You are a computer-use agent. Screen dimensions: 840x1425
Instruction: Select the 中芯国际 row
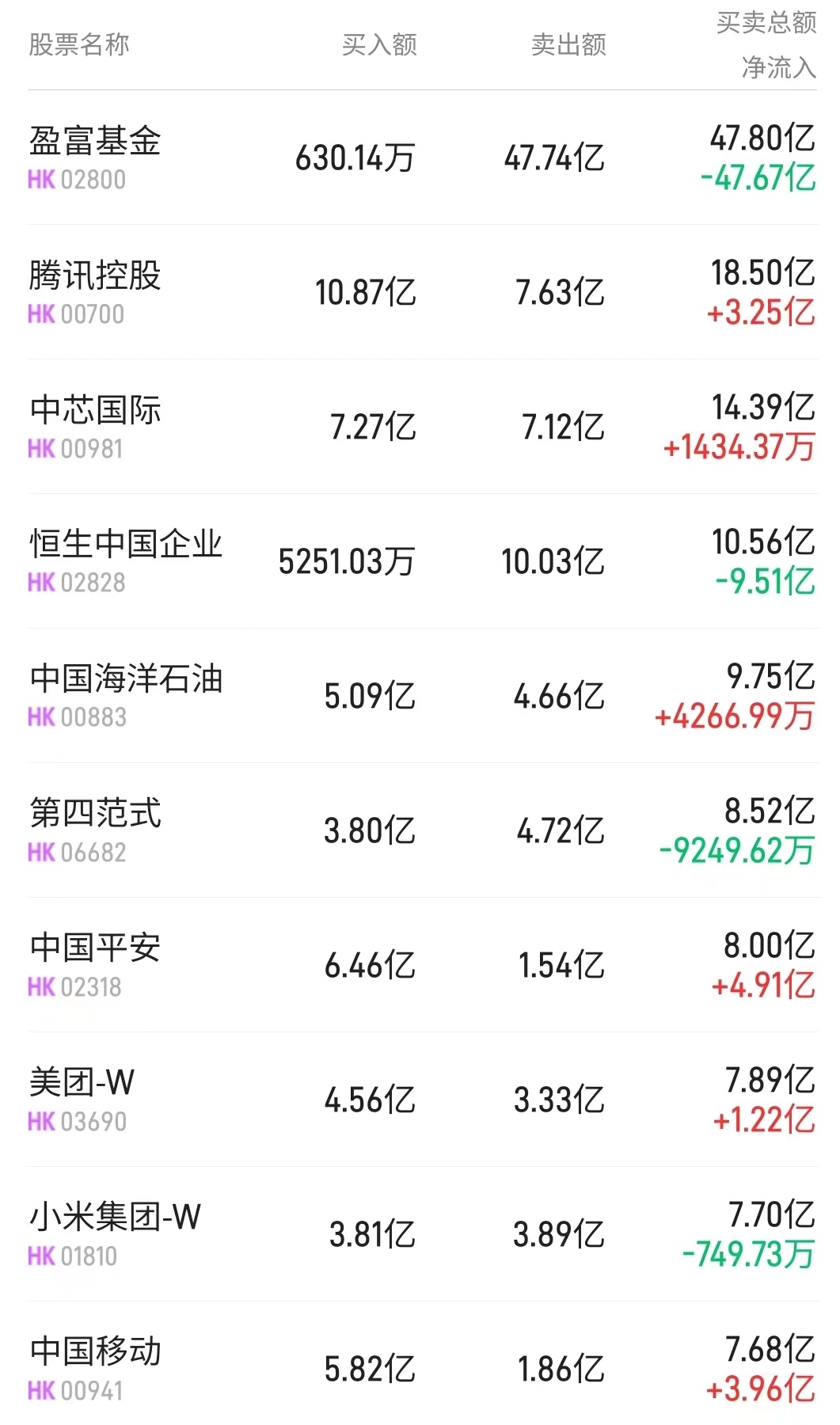click(x=95, y=427)
